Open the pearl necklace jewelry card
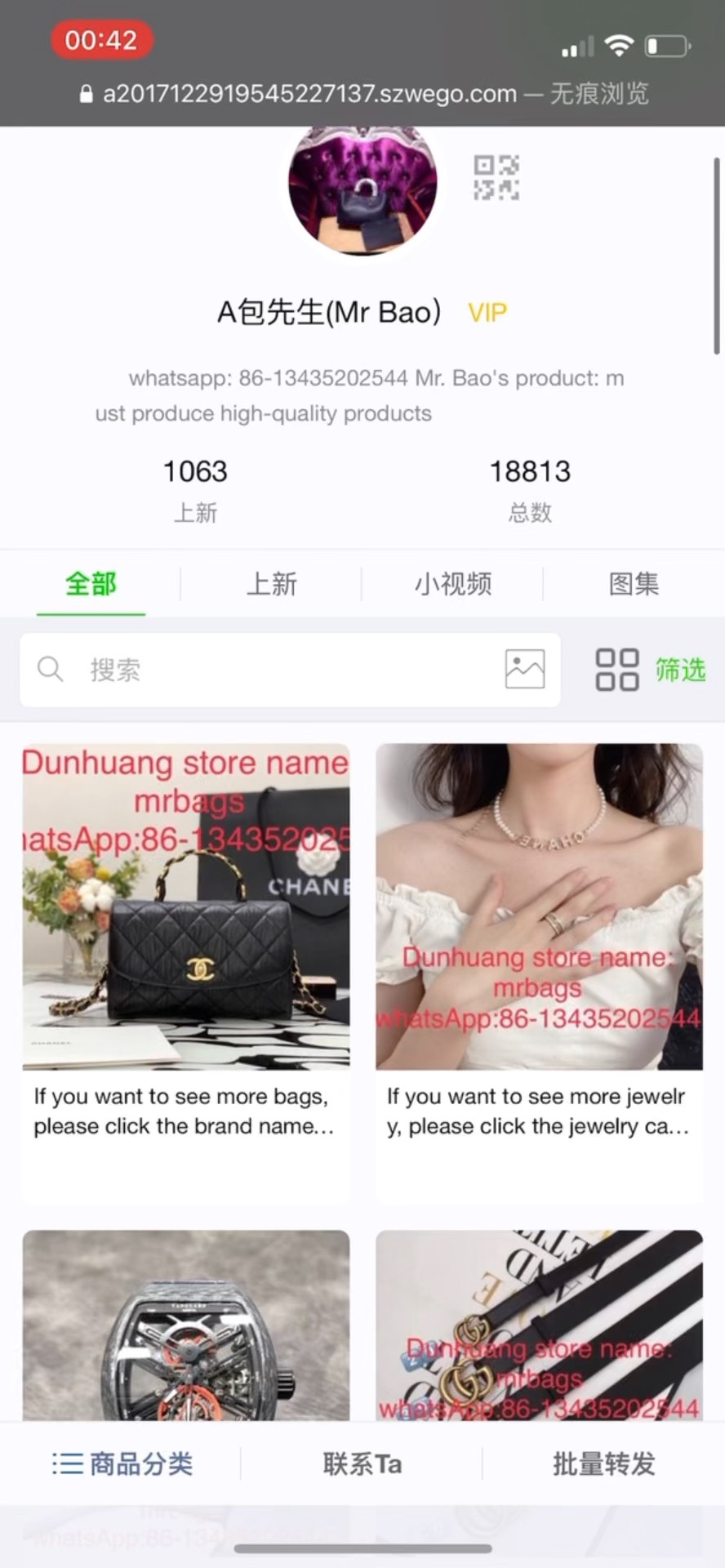The width and height of the screenshot is (725, 1568). [x=539, y=906]
